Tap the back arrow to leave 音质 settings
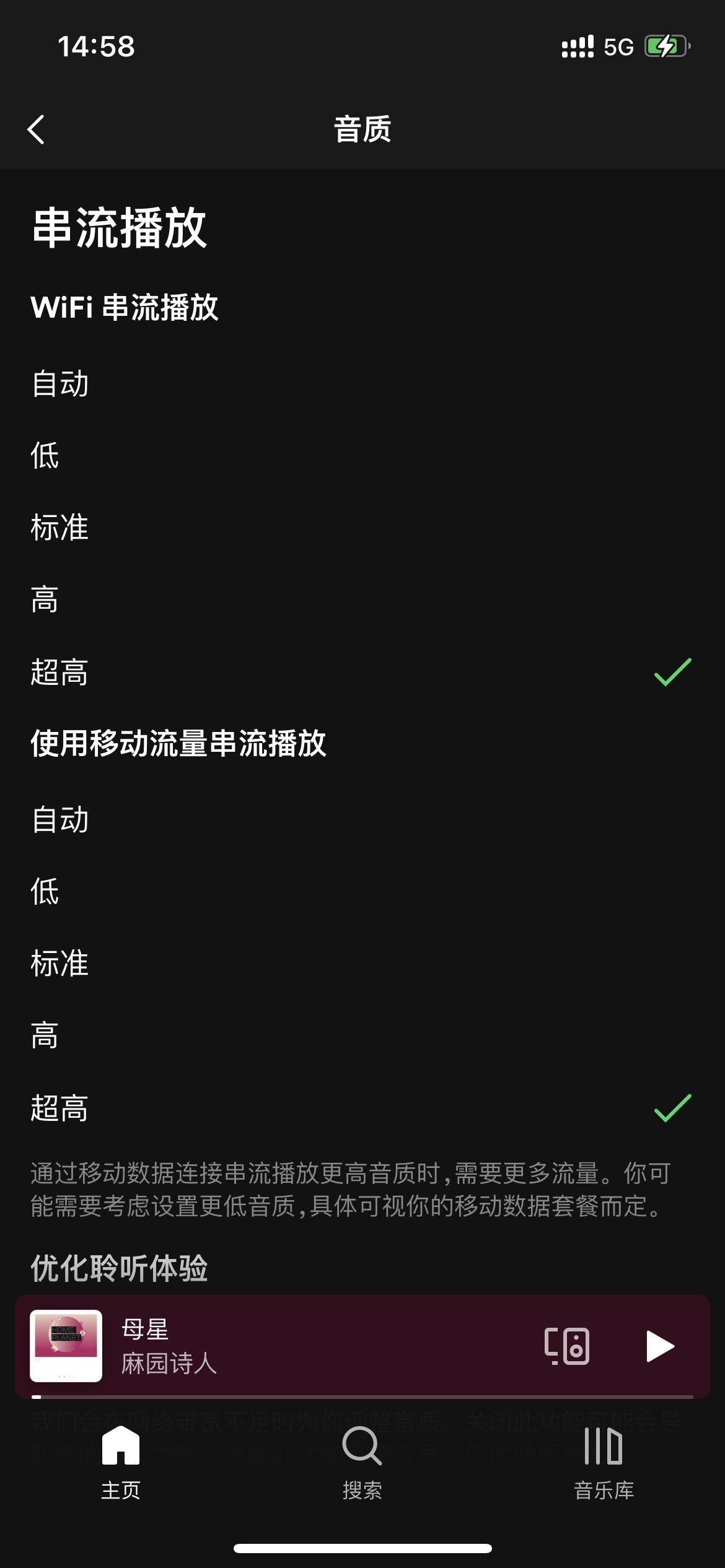The height and width of the screenshot is (1568, 725). 35,129
